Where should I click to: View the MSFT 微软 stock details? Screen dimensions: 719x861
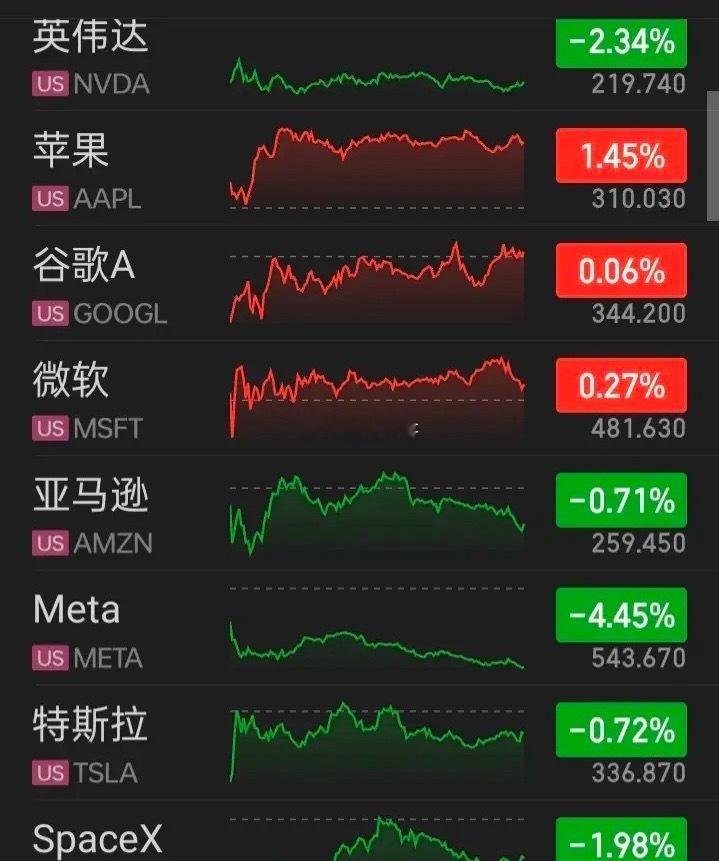[359, 398]
